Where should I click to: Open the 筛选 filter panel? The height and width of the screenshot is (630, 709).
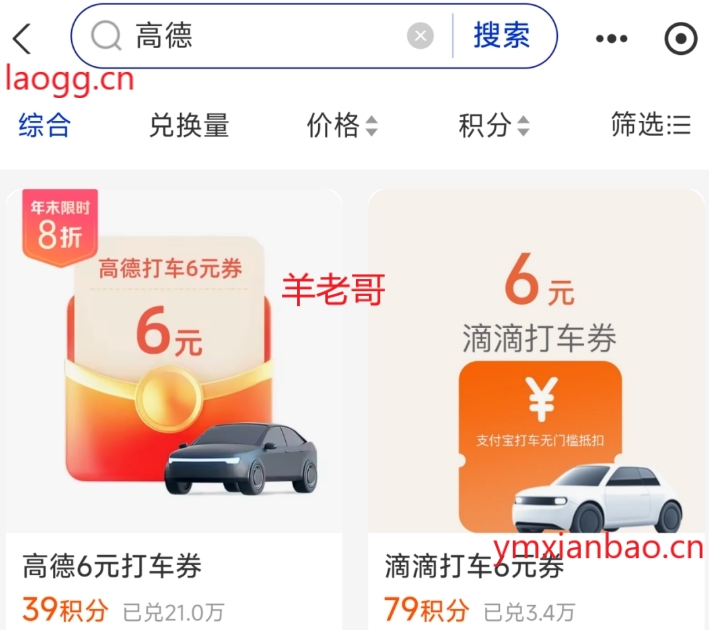point(651,125)
